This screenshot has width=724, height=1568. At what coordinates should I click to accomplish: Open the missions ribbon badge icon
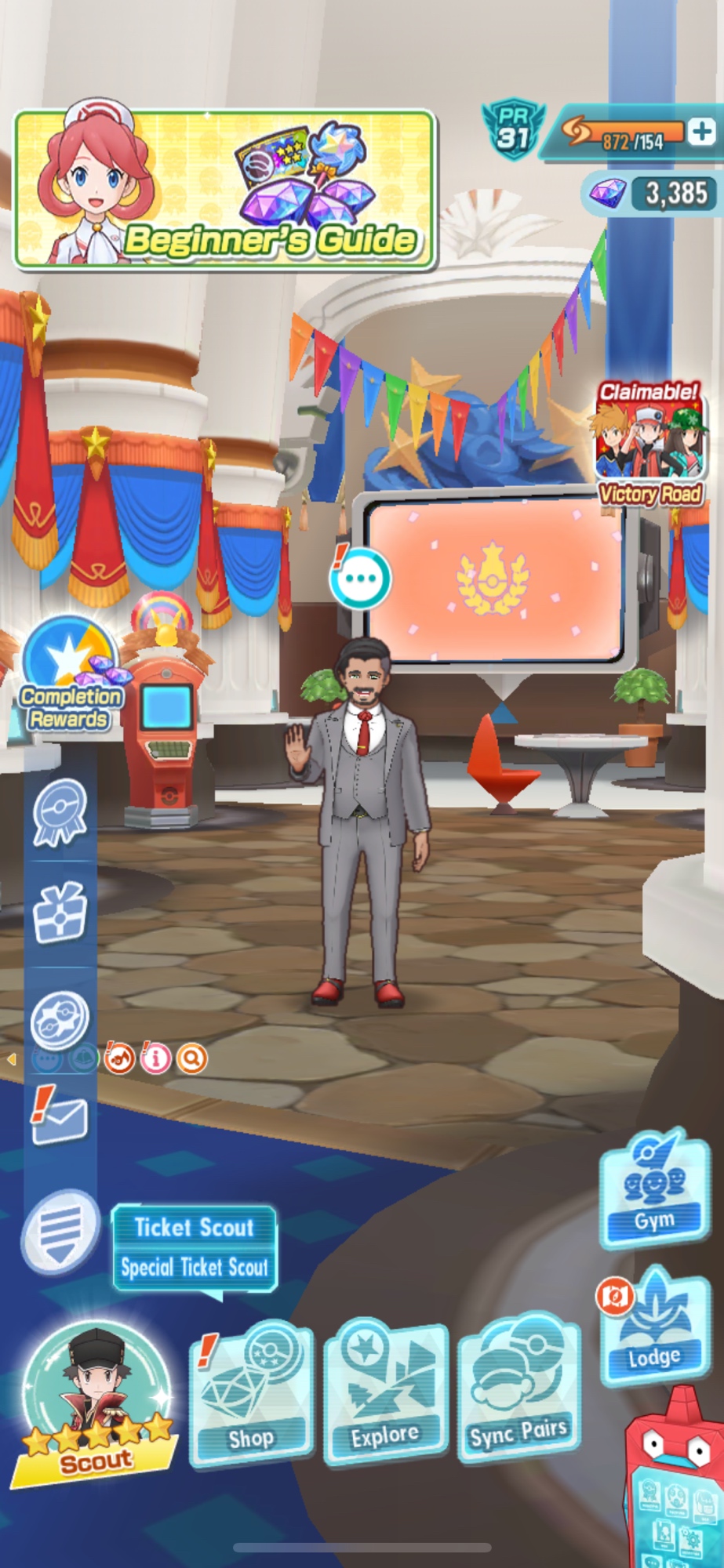click(x=60, y=813)
